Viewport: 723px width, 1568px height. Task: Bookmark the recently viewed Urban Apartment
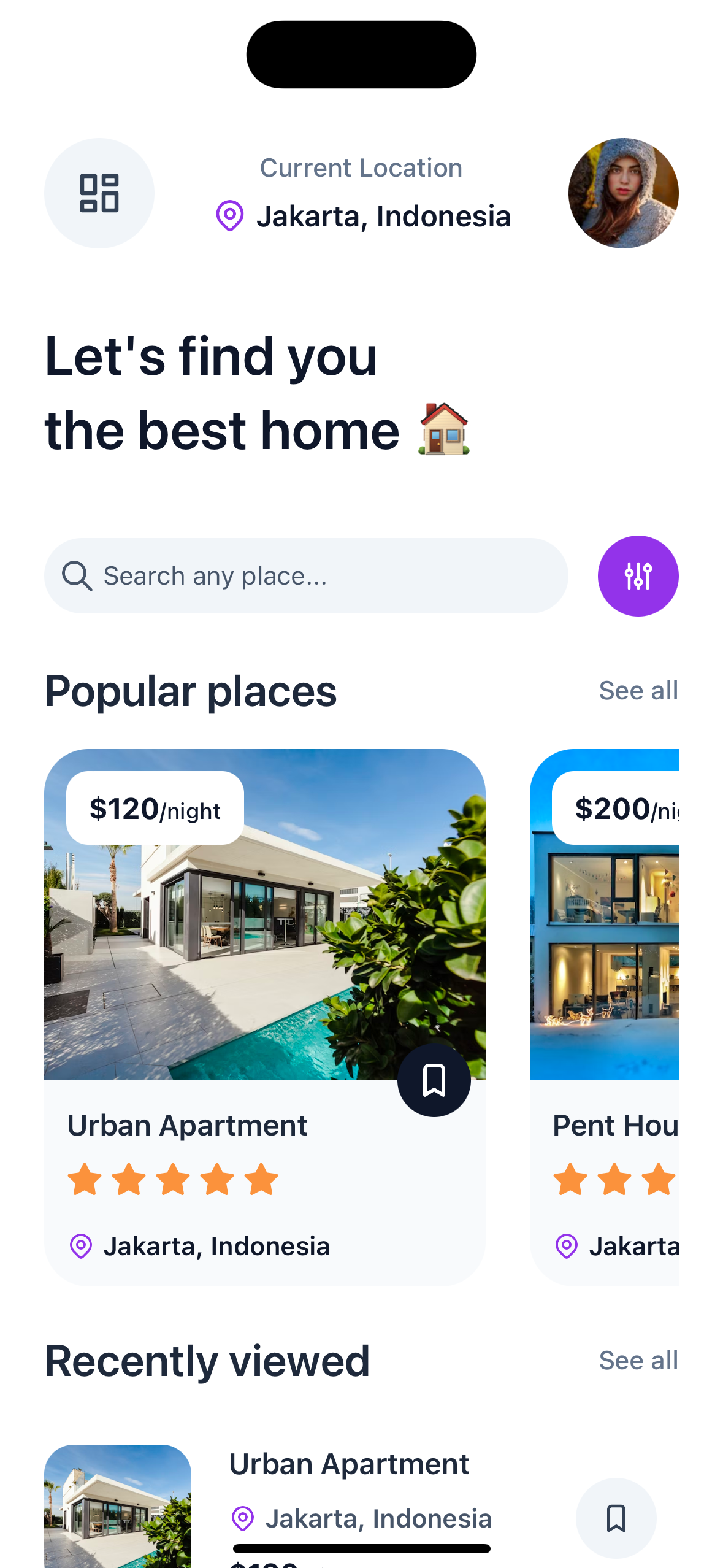pos(616,1518)
